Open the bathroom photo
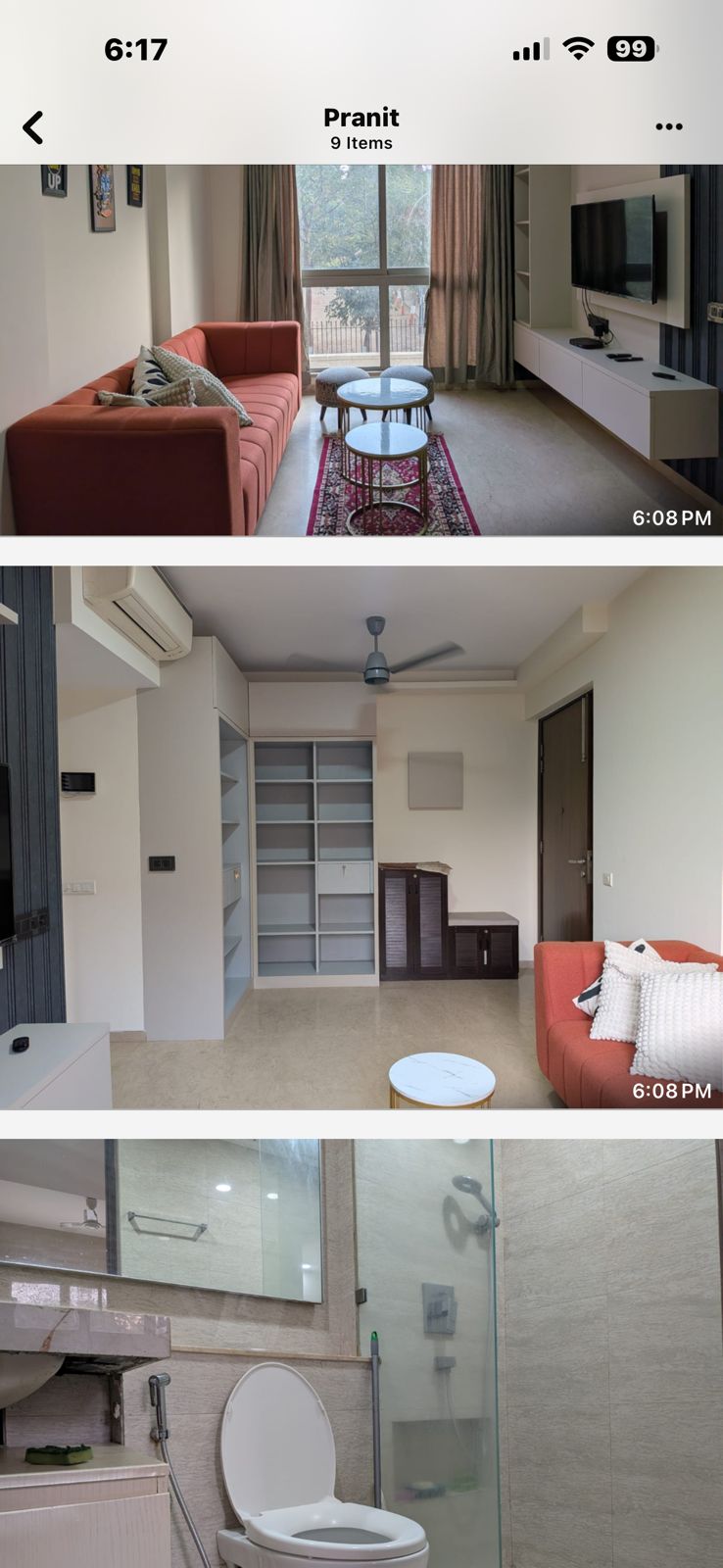Viewport: 723px width, 1568px height. tap(361, 1352)
